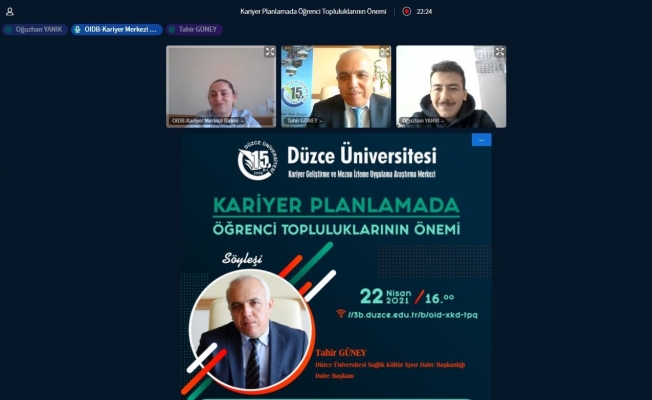Viewport: 652px width, 400px height.
Task: Select the Oğuzhan YANIK talker chip
Action: [35, 29]
